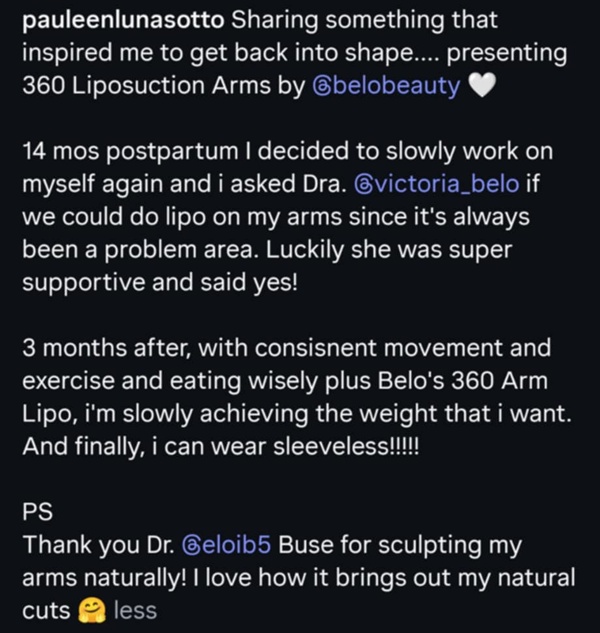Screen dimensions: 600x633
Task: Open the @eloib5 mention
Action: [x=229, y=546]
